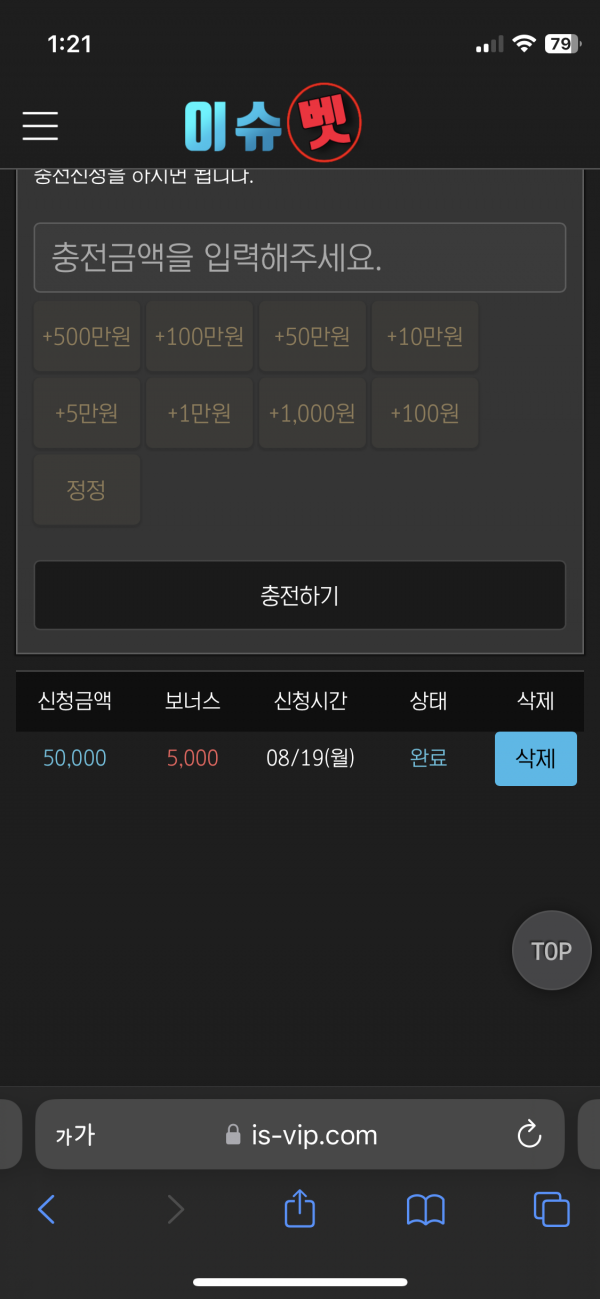Add +5만원 to the amount
The image size is (600, 1299).
[86, 413]
